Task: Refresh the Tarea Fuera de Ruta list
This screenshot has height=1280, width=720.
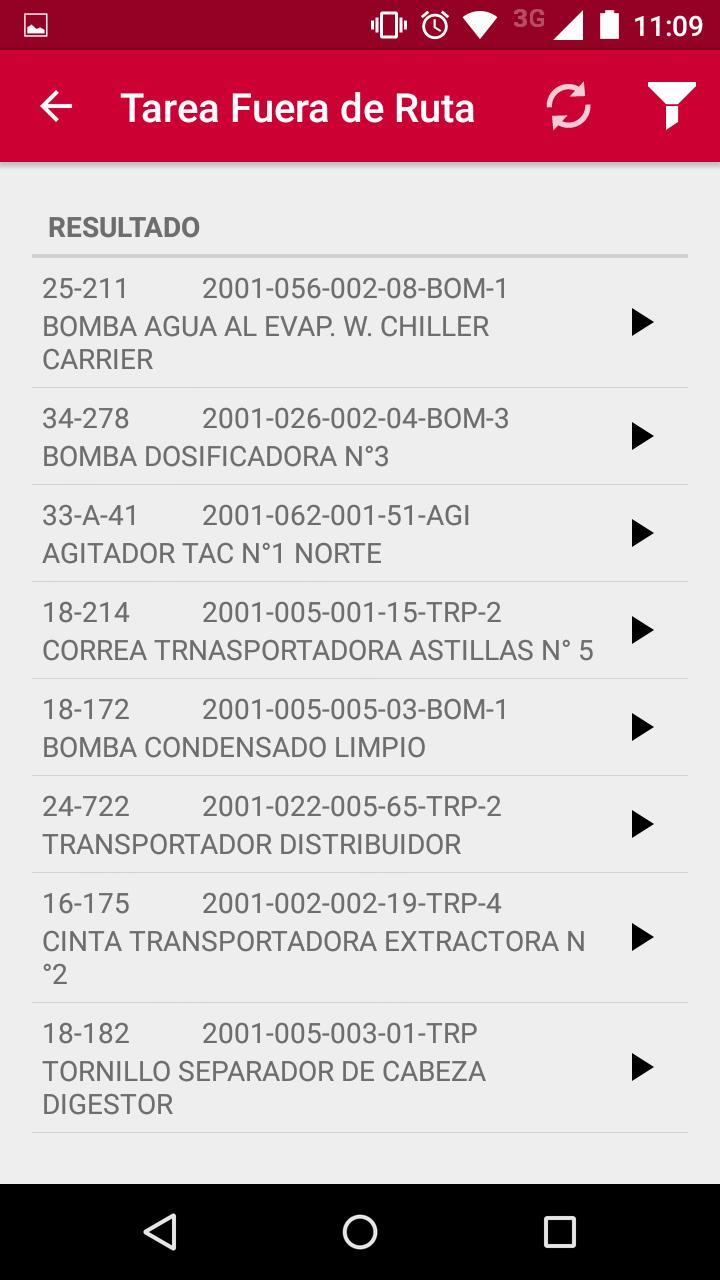Action: click(x=568, y=106)
